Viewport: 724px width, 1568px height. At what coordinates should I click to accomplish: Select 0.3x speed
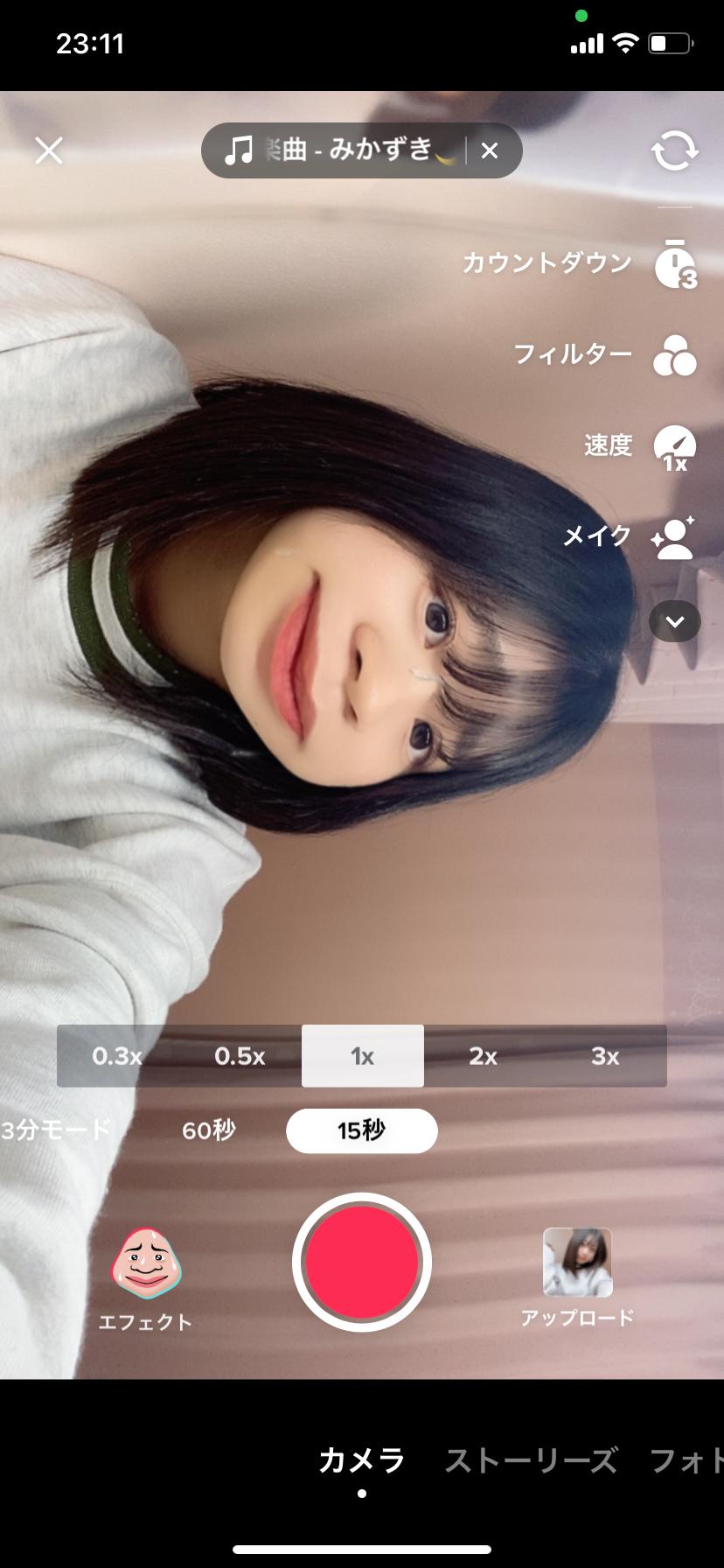[117, 1056]
